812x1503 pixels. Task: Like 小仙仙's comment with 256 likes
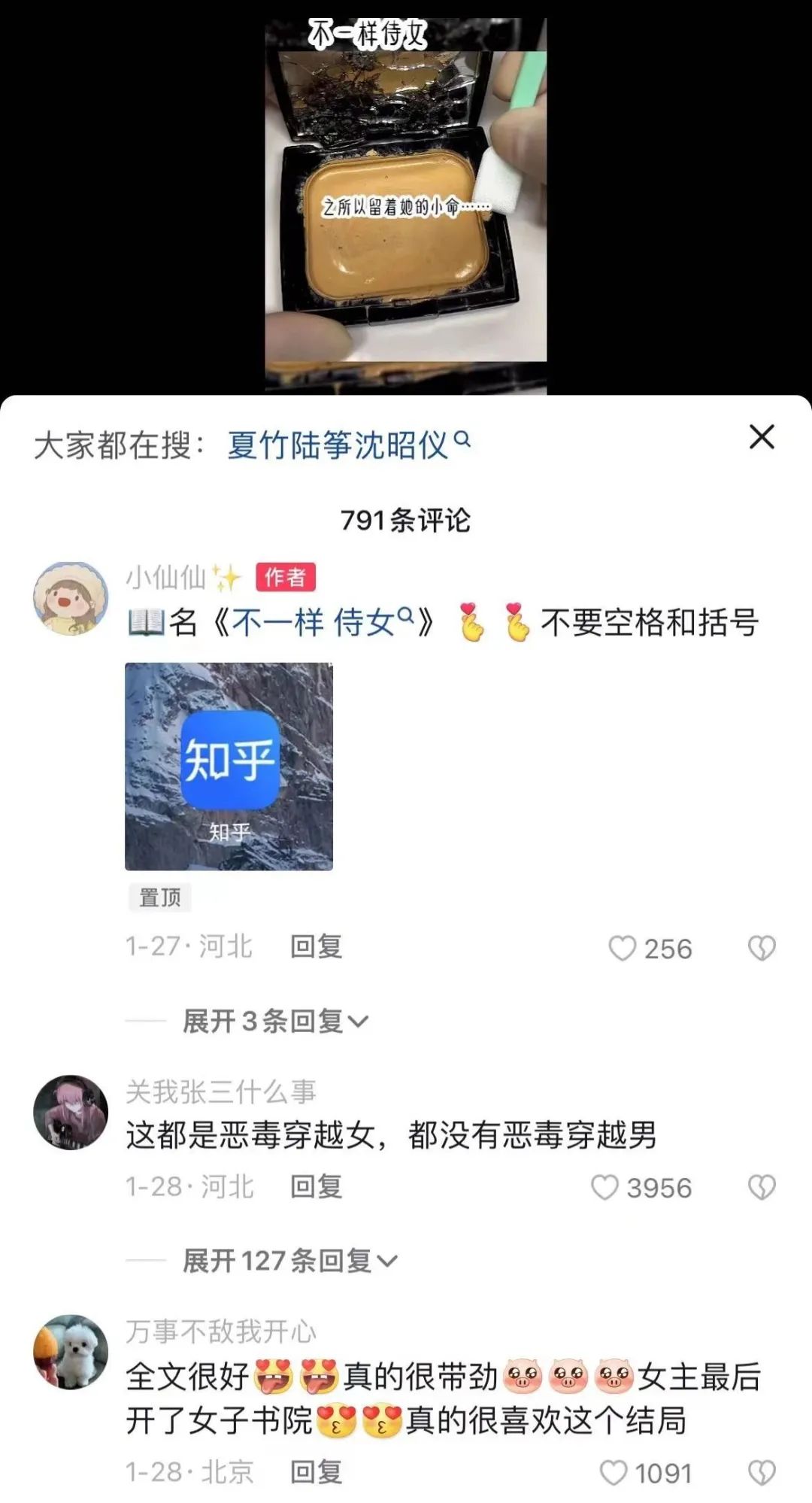coord(623,948)
